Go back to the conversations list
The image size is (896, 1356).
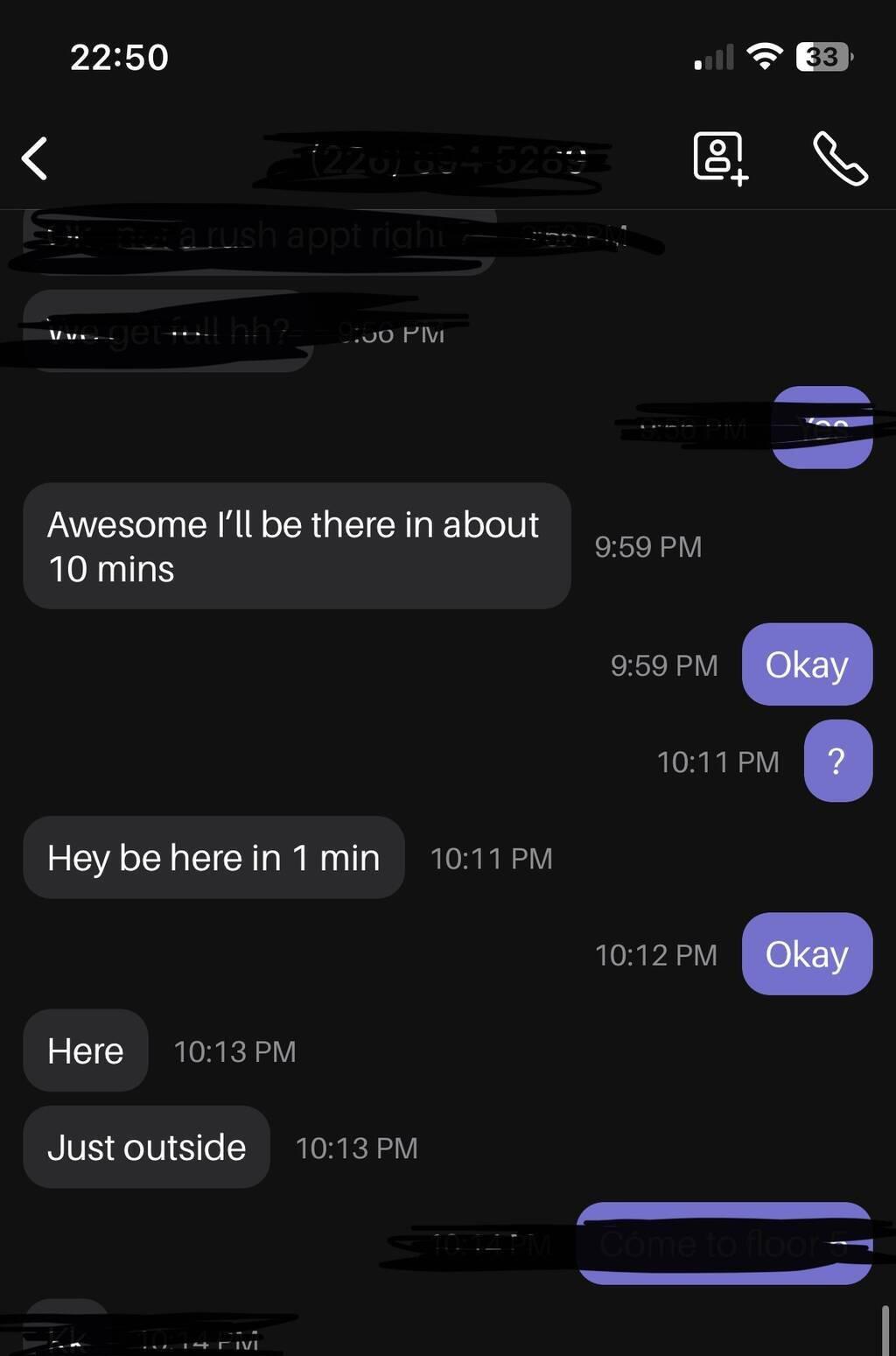click(x=35, y=158)
